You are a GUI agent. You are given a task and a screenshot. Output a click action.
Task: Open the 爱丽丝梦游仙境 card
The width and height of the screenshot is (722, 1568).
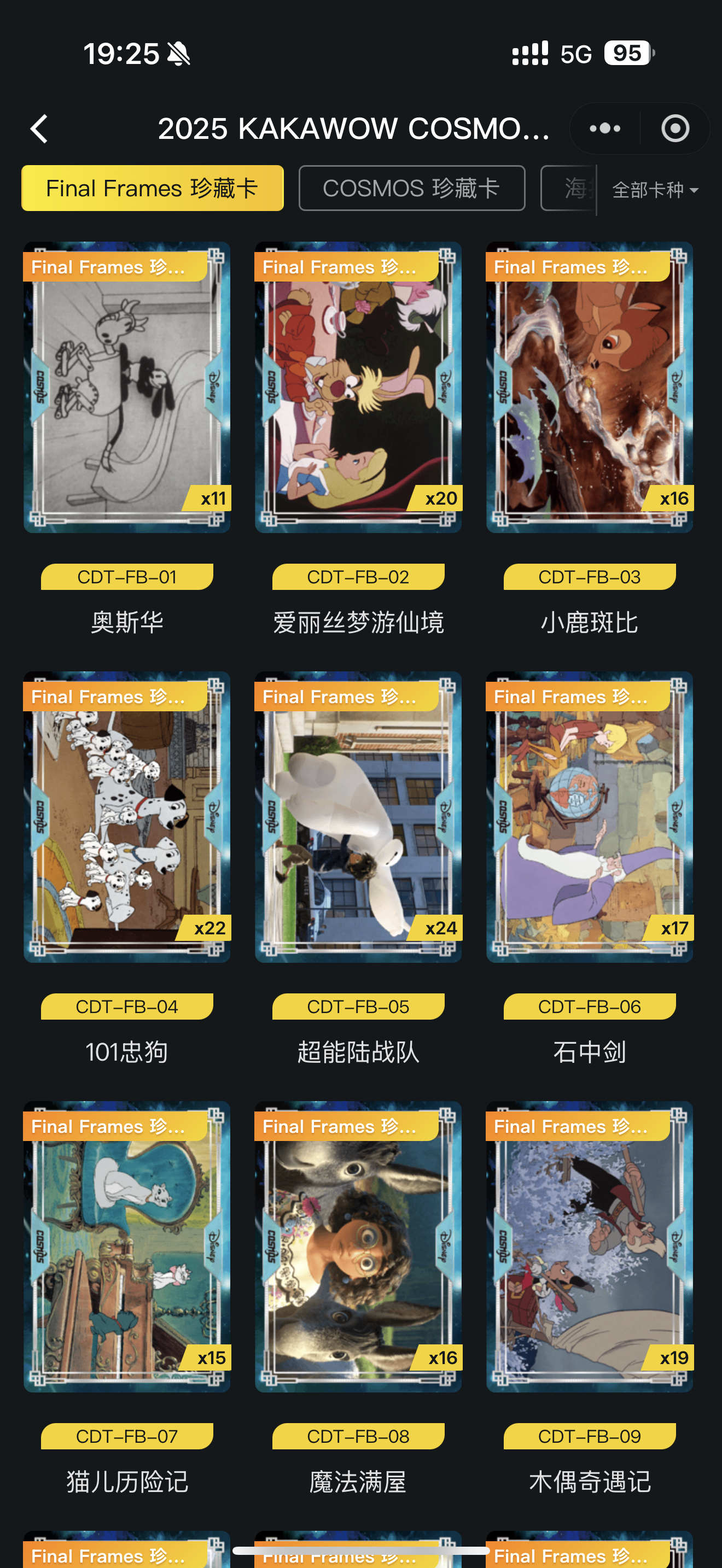358,388
